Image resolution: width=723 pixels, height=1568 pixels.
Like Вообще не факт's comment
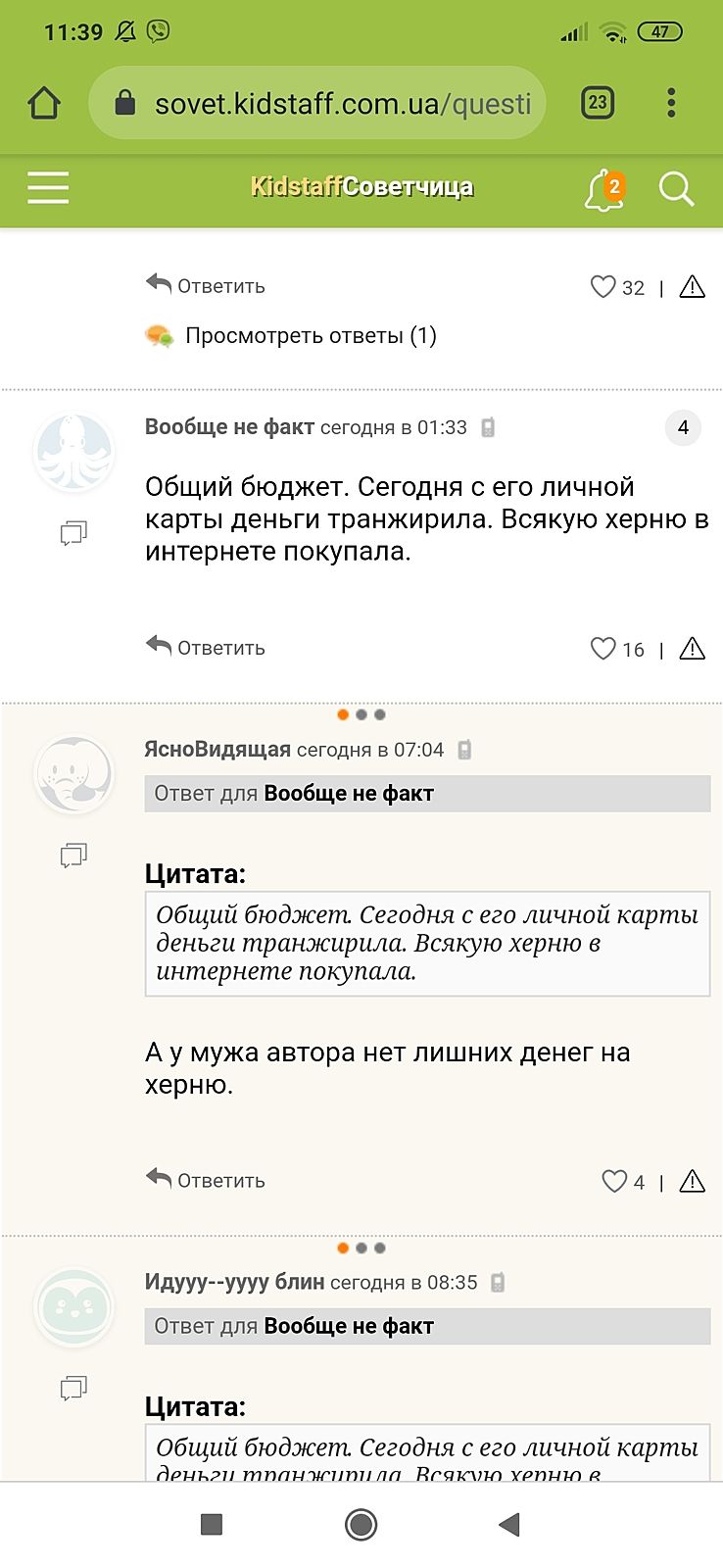coord(602,649)
